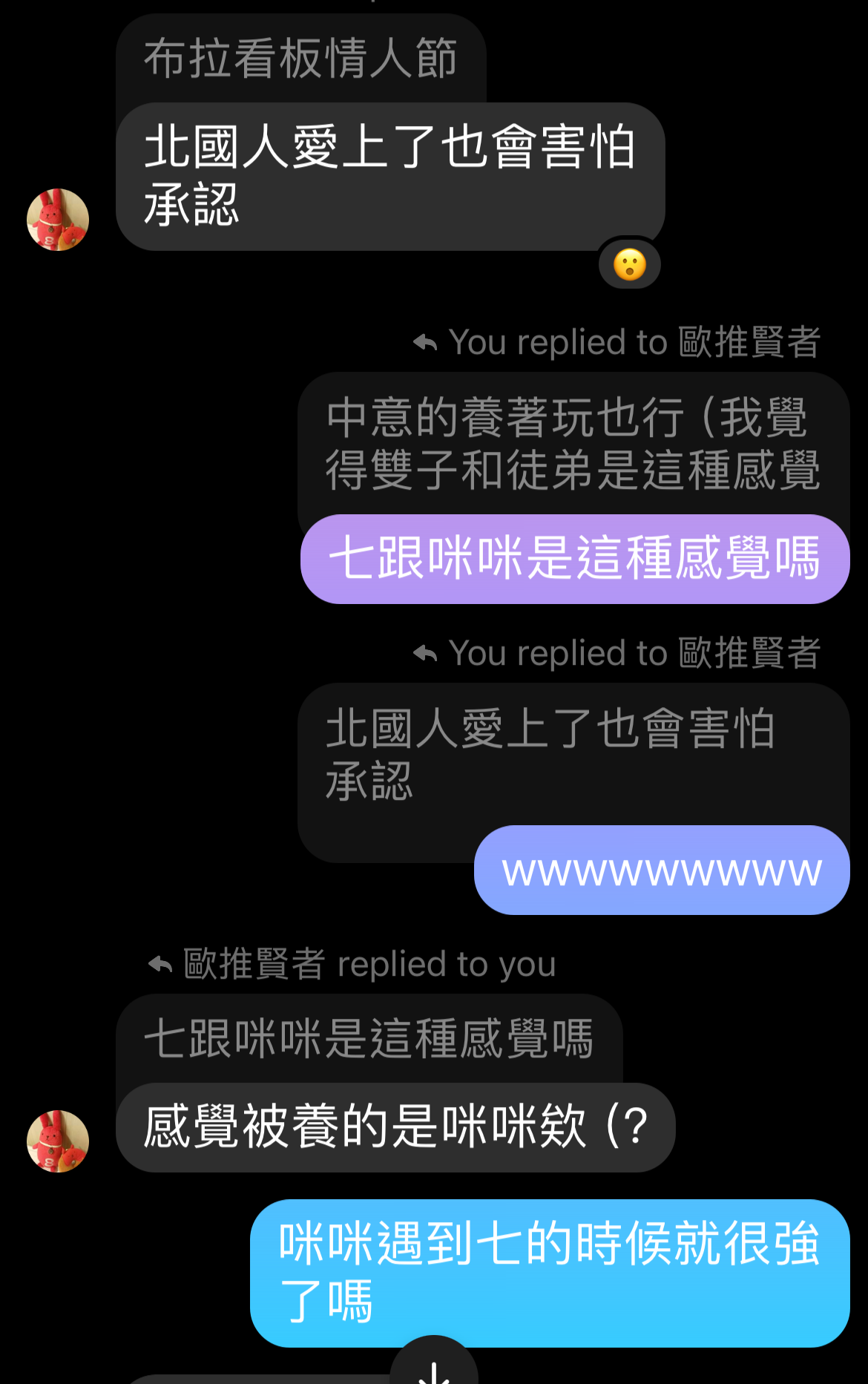Jump to quoted message "布拉看板情人節"
868x1384 pixels.
tap(300, 59)
